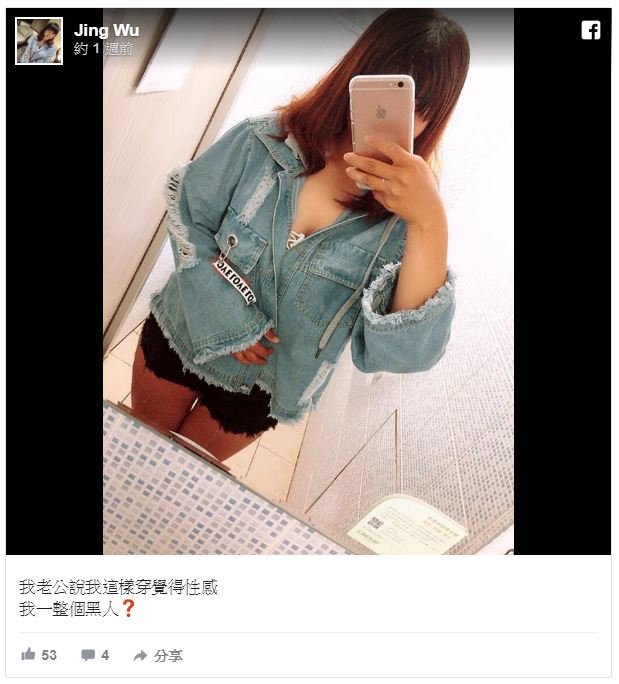
Task: Open the Facebook logo icon
Action: [x=591, y=30]
